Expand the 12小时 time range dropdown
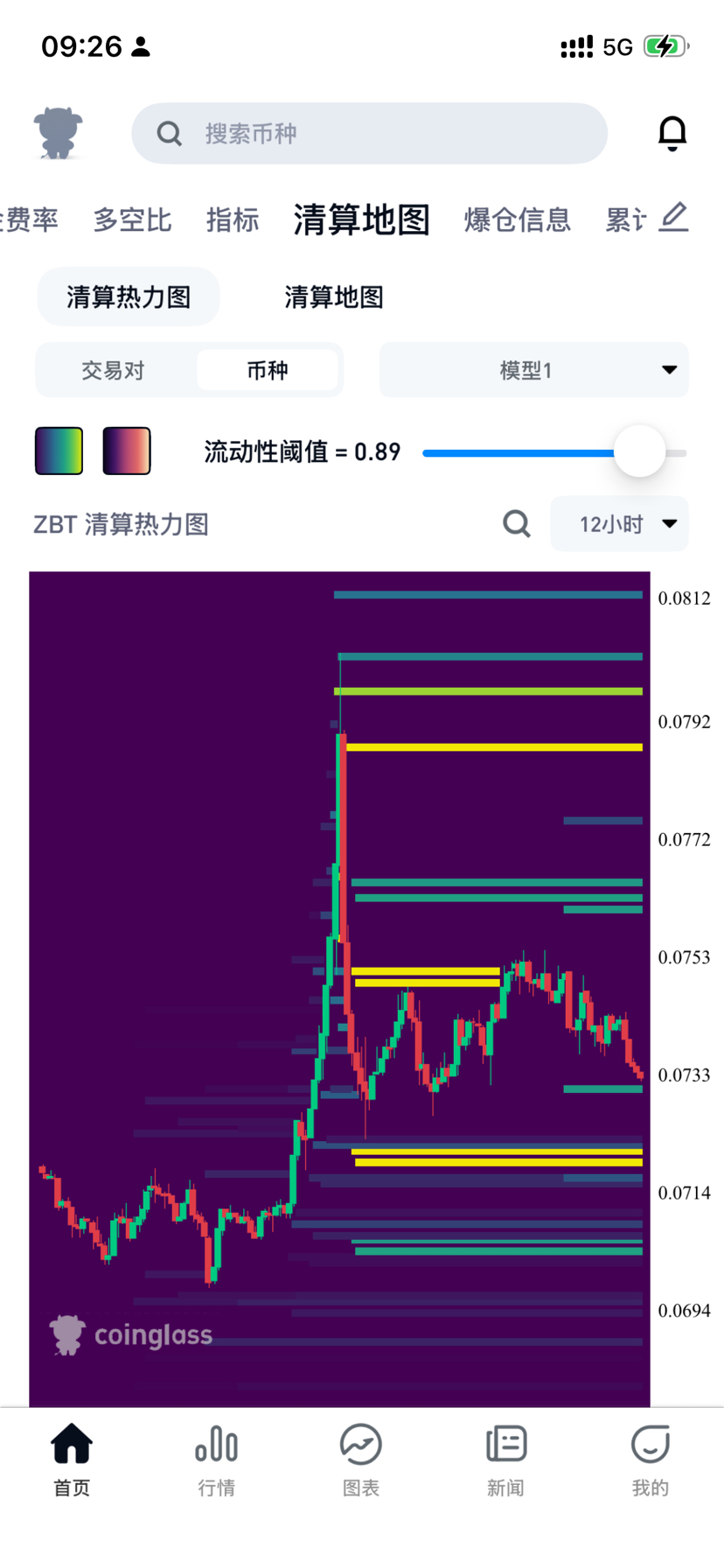The width and height of the screenshot is (724, 1568). pyautogui.click(x=619, y=524)
